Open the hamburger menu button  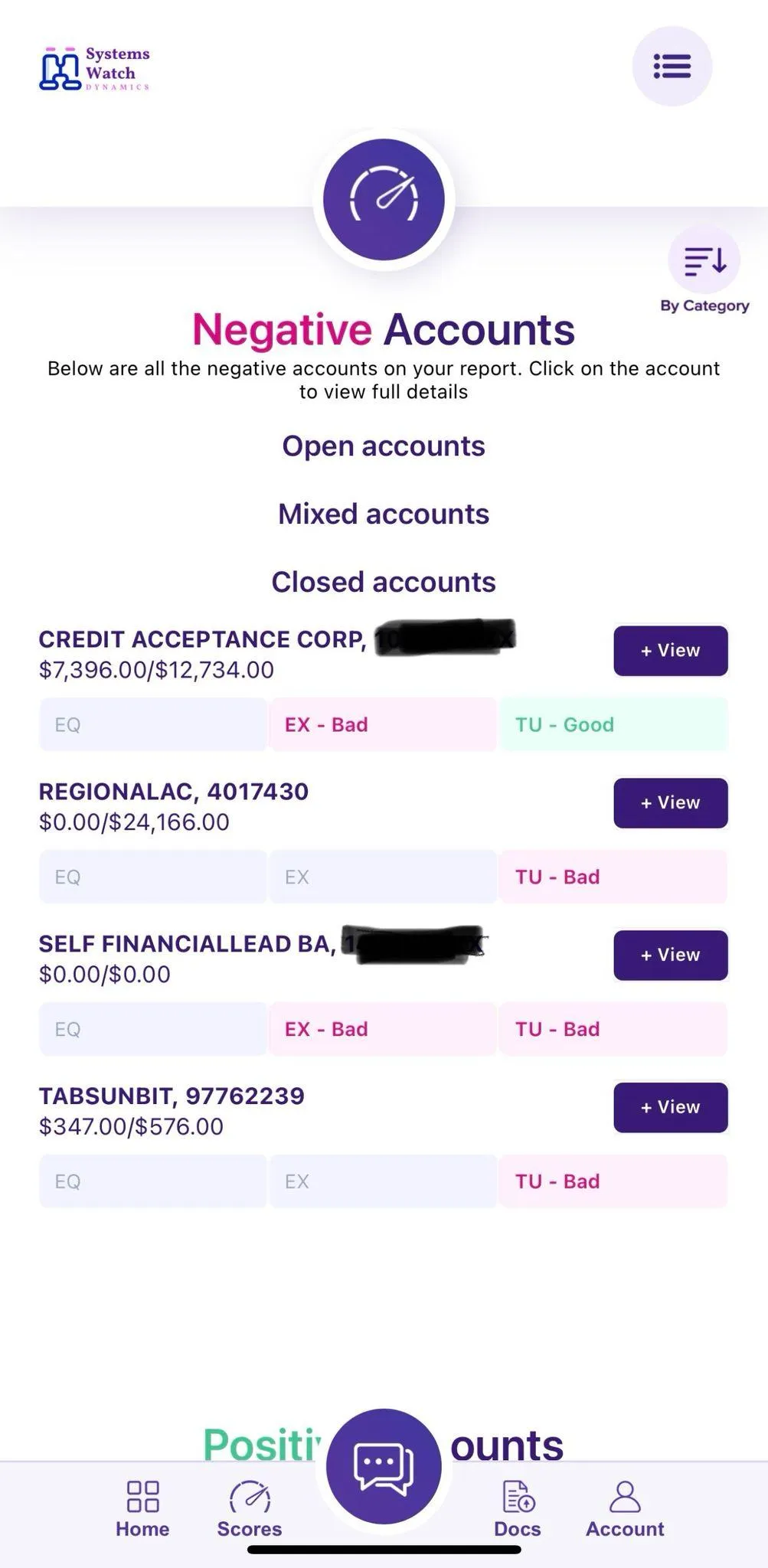coord(672,66)
